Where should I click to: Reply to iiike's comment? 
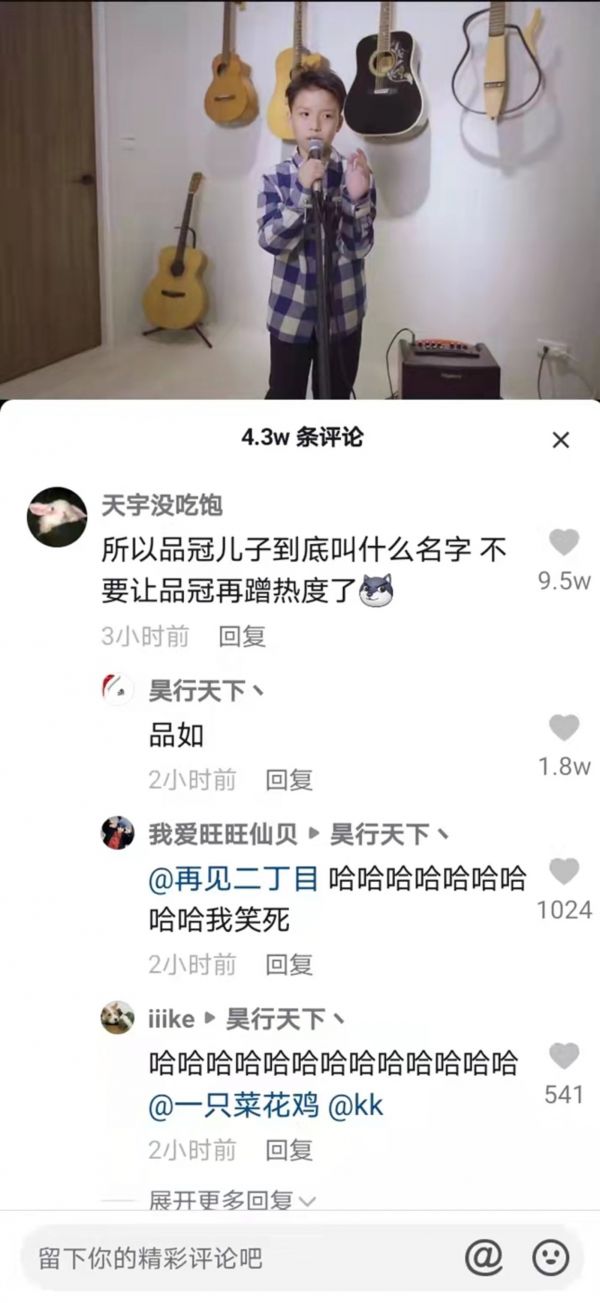pyautogui.click(x=289, y=1149)
